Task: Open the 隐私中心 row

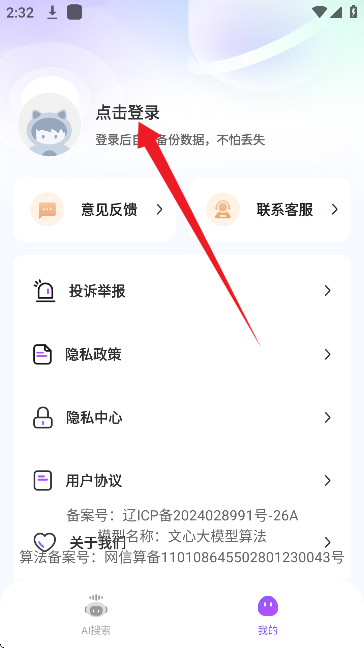Action: tap(182, 417)
